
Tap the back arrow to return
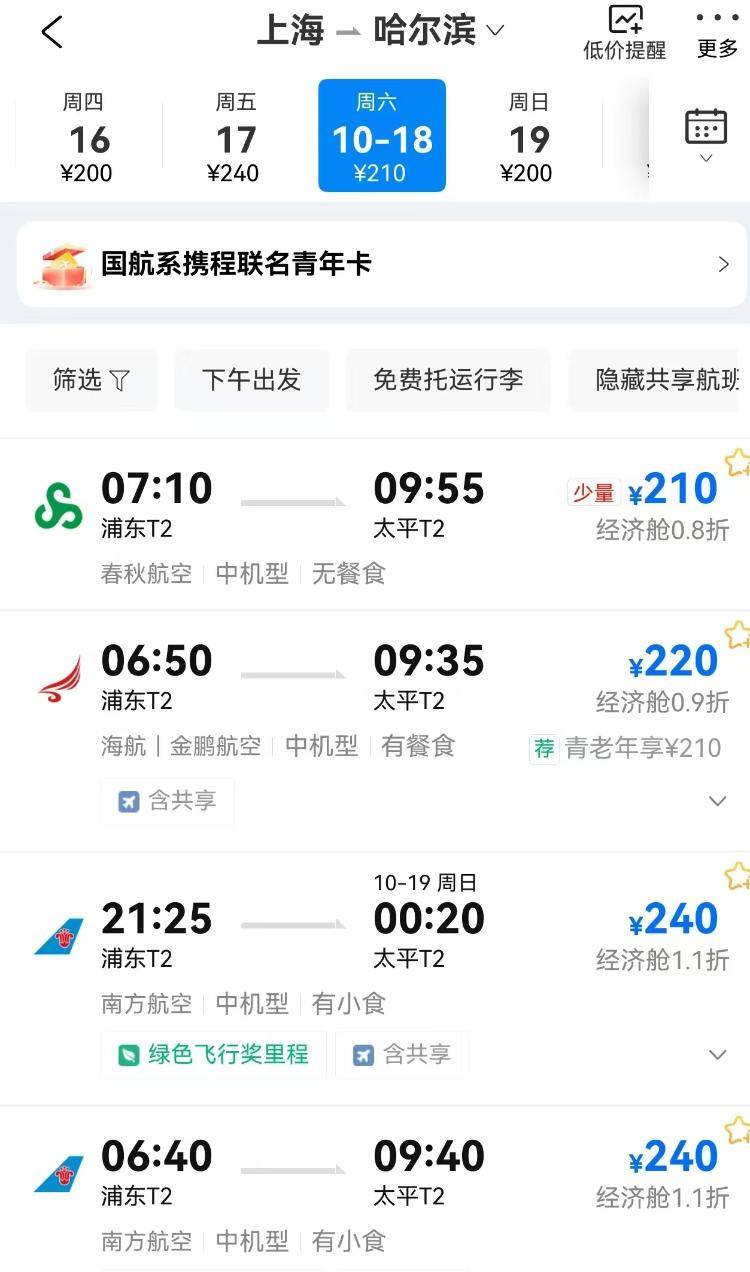pos(50,32)
